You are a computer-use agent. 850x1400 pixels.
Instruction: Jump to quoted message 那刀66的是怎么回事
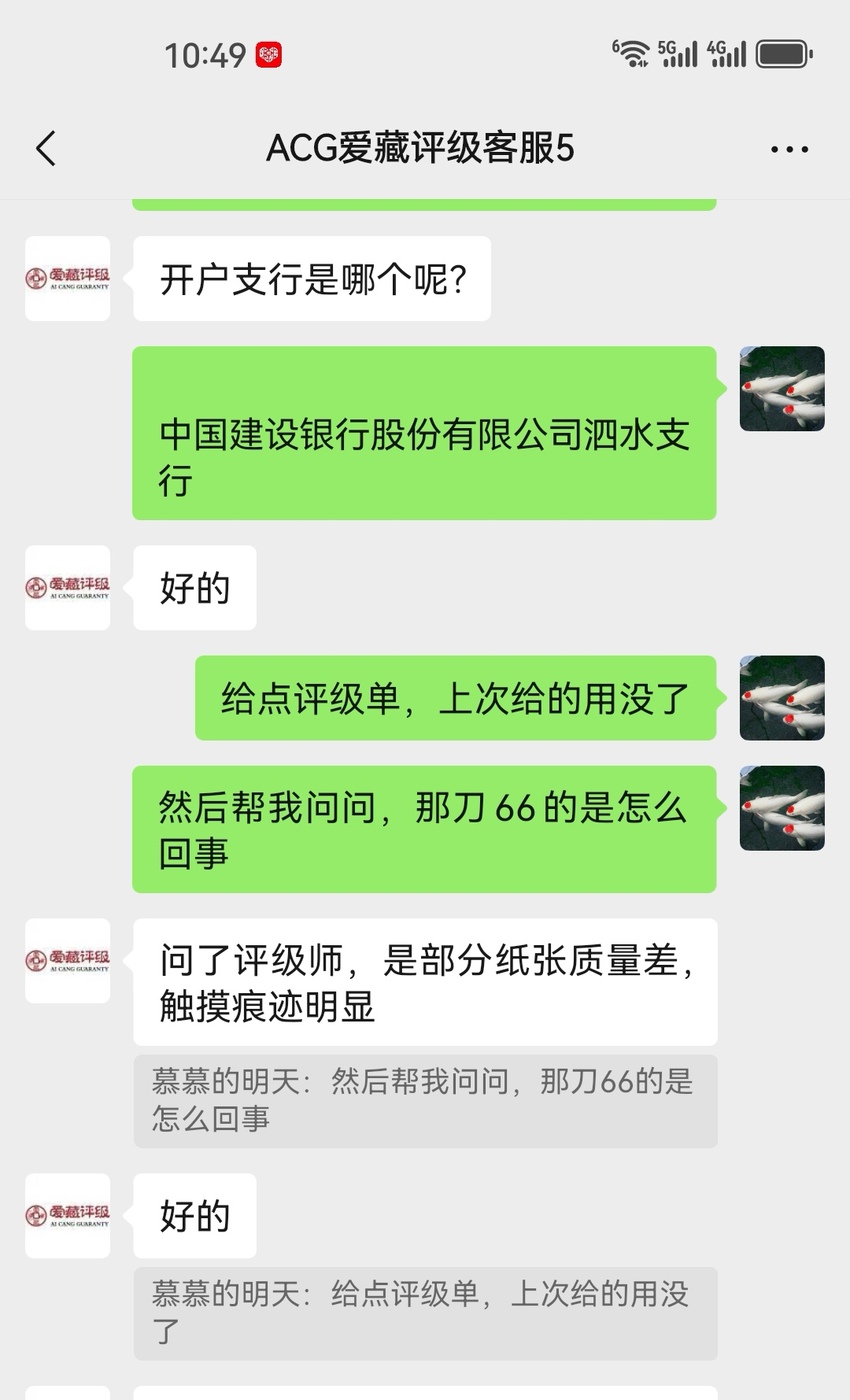pos(425,1100)
